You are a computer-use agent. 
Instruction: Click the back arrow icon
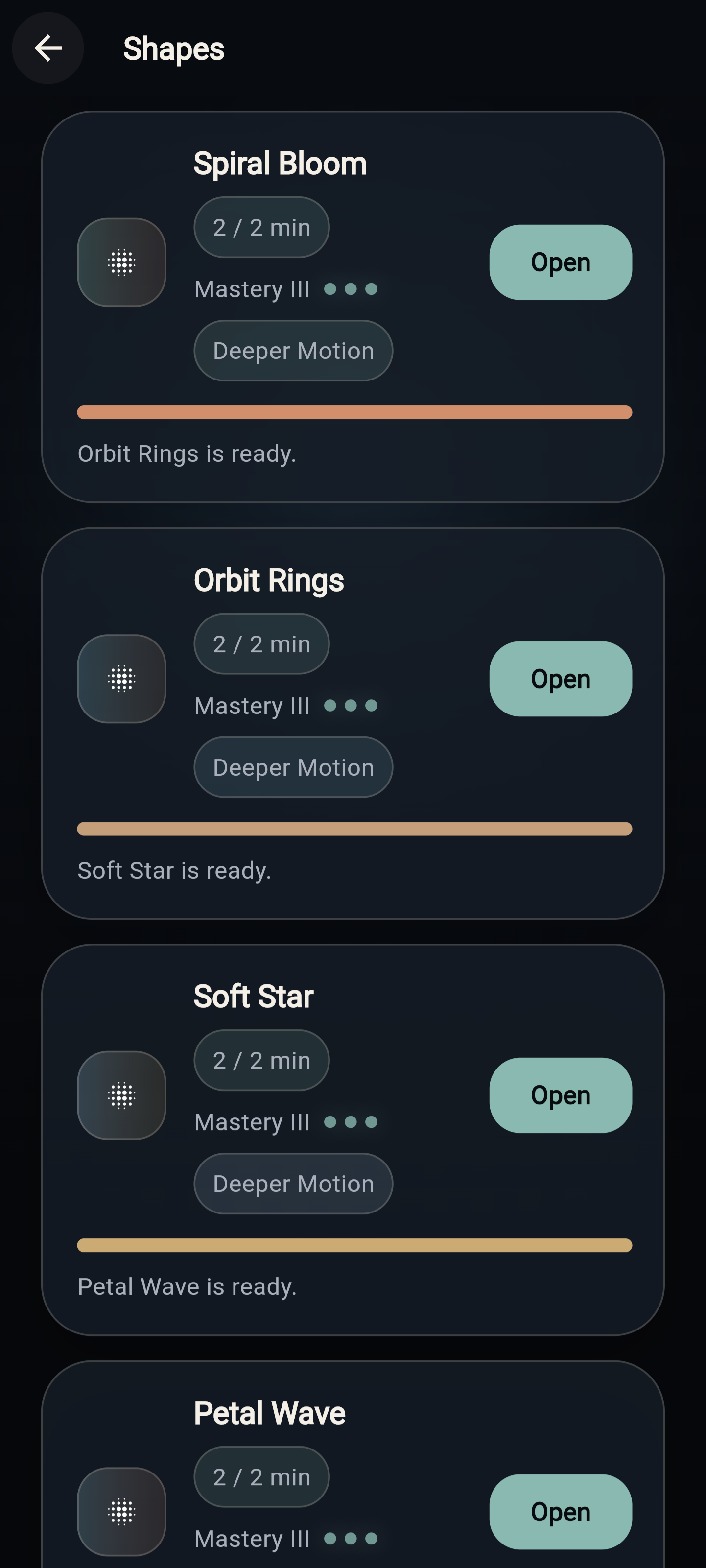pyautogui.click(x=48, y=48)
